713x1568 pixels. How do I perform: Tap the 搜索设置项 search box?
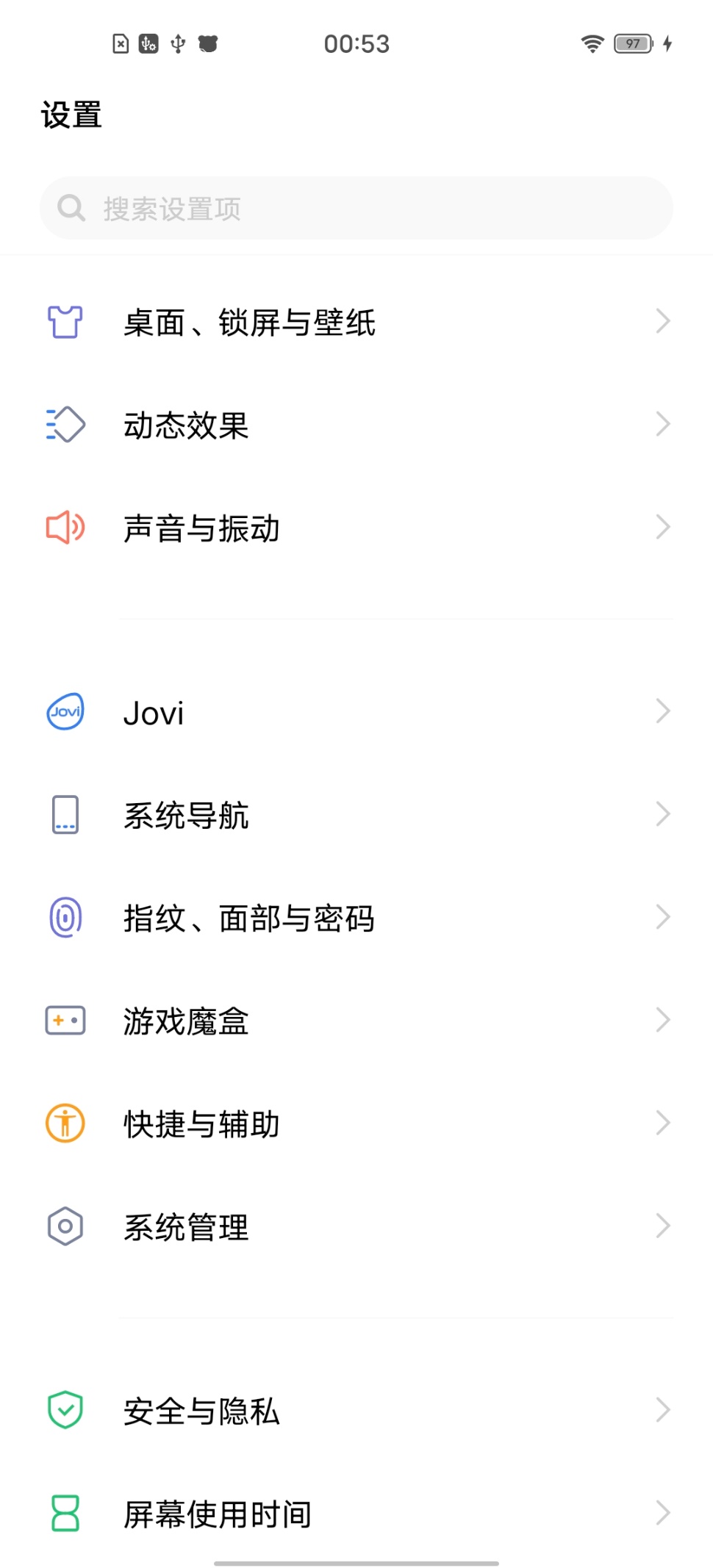pos(356,209)
